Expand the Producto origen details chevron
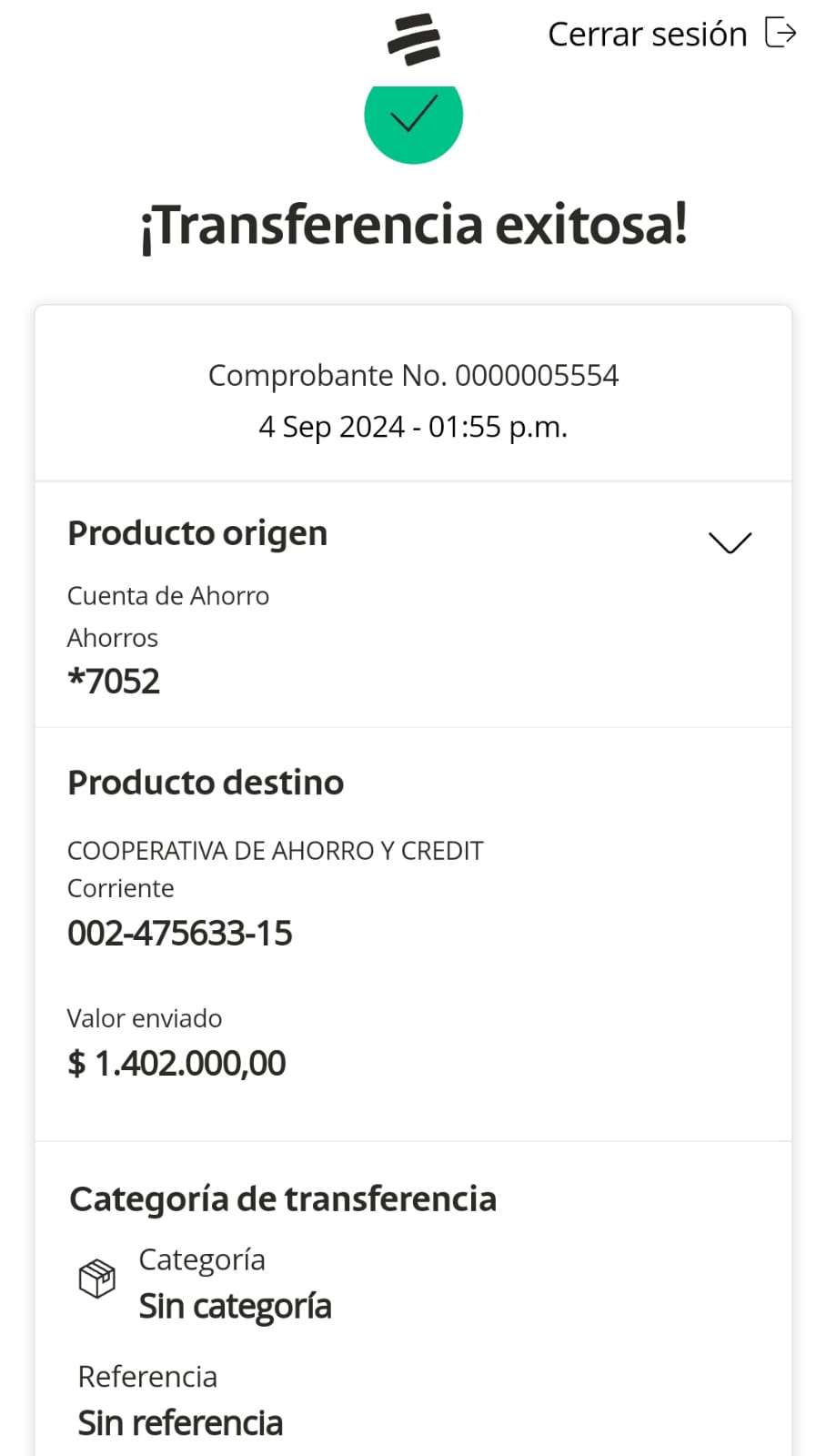 pos(730,542)
